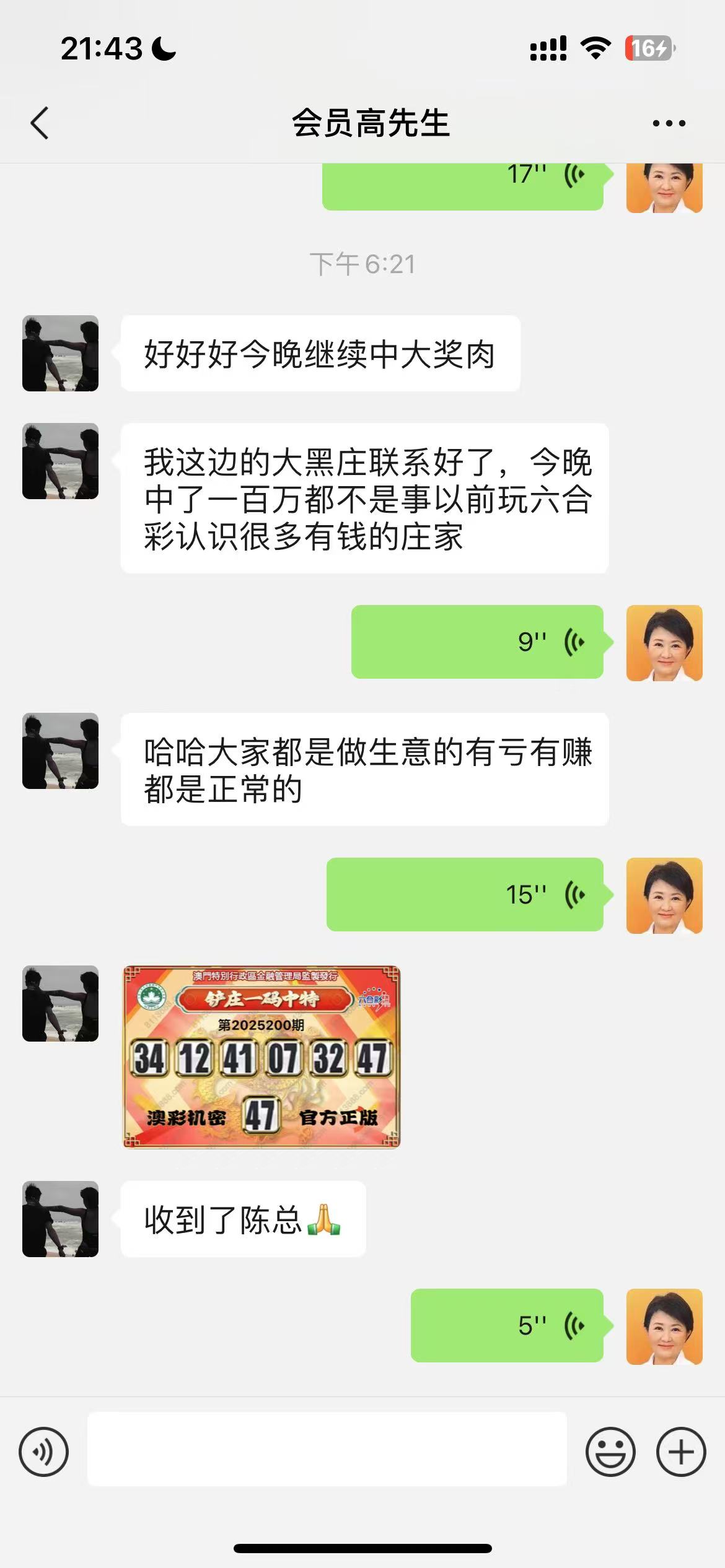Play the 17'' voice message
The image size is (725, 1568).
point(462,186)
